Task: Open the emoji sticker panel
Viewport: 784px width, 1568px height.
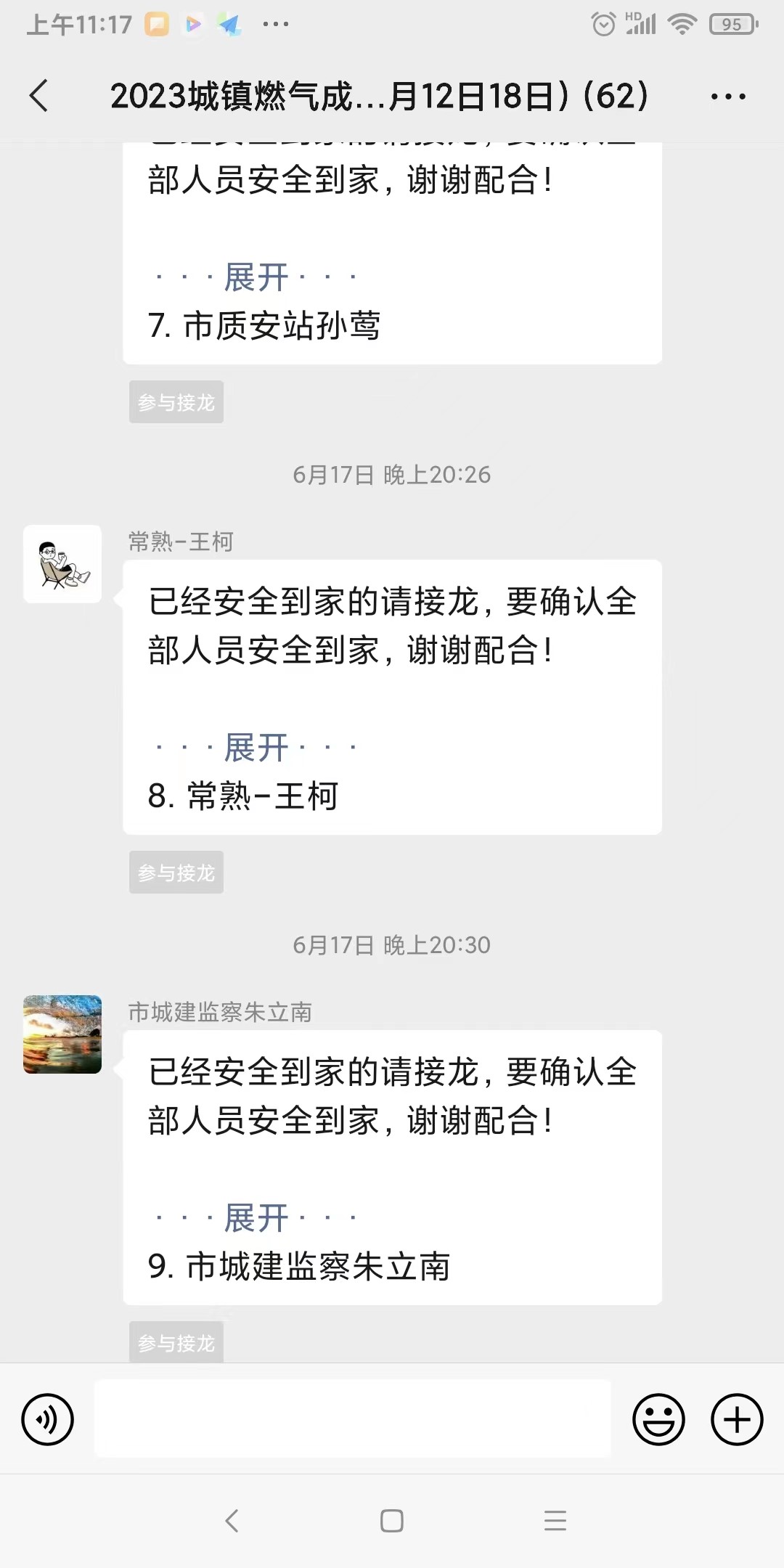Action: (x=658, y=1419)
